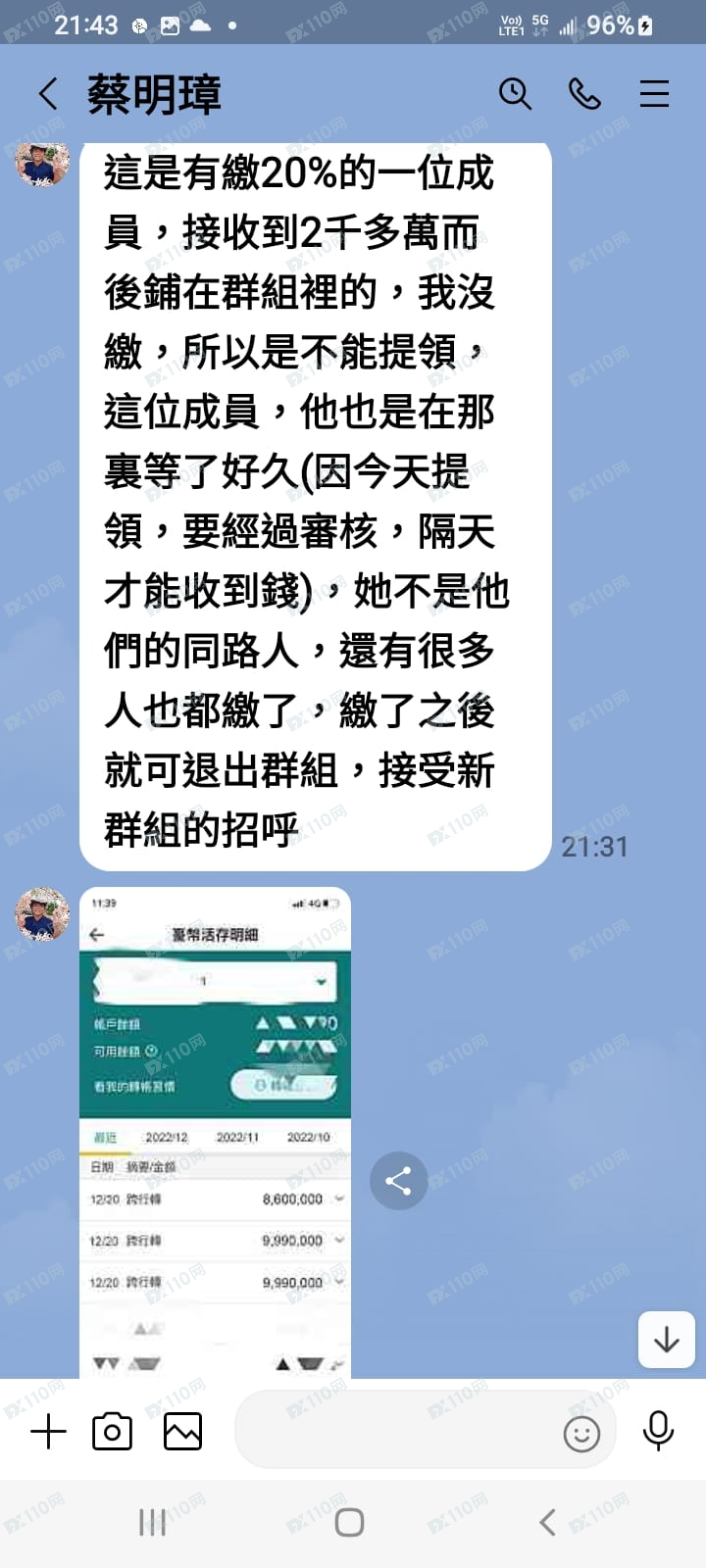This screenshot has width=706, height=1568.
Task: Share the received image
Action: click(398, 1181)
